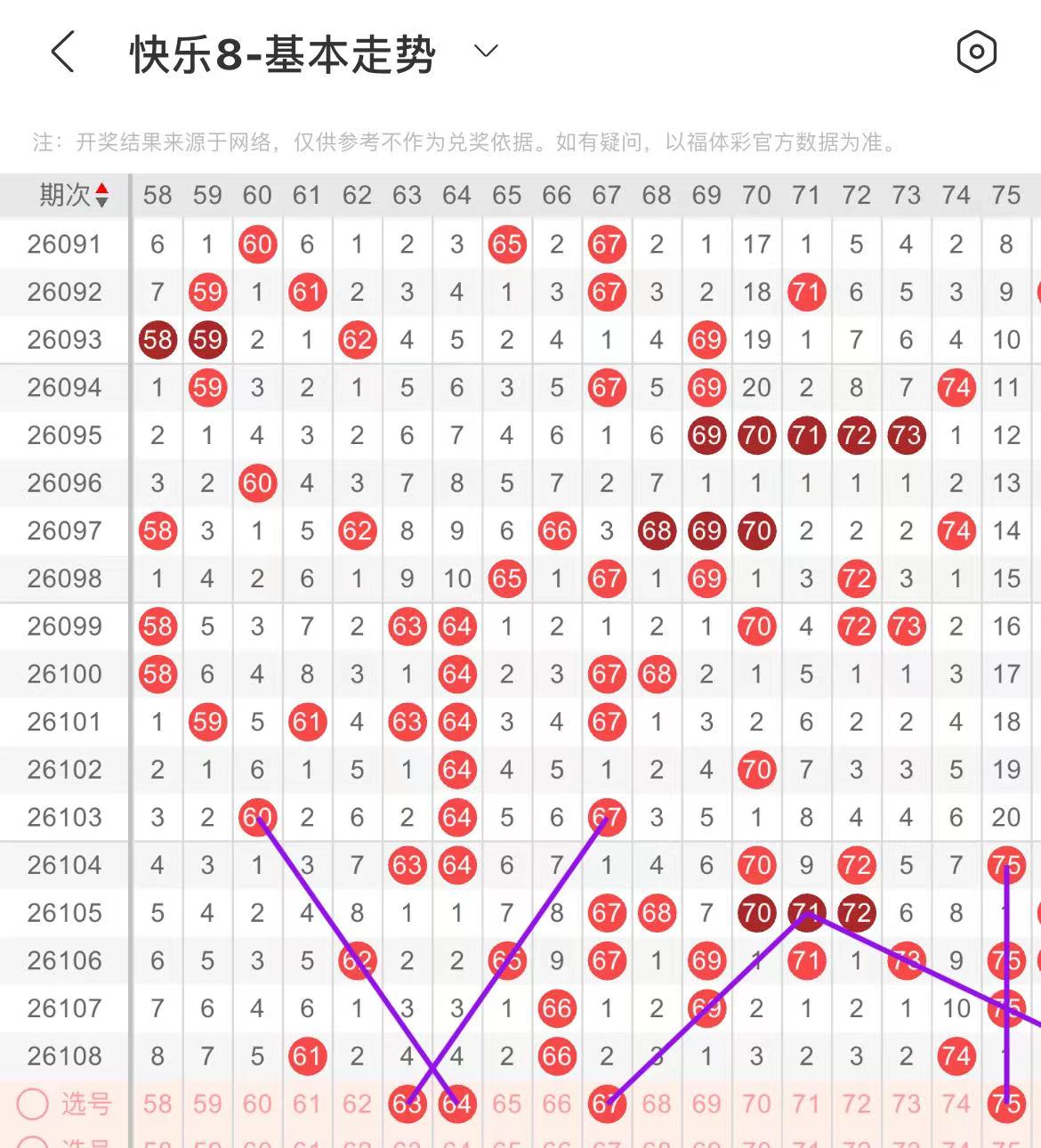
Task: Deselect number 75 in the 选号 row
Action: [1006, 1104]
